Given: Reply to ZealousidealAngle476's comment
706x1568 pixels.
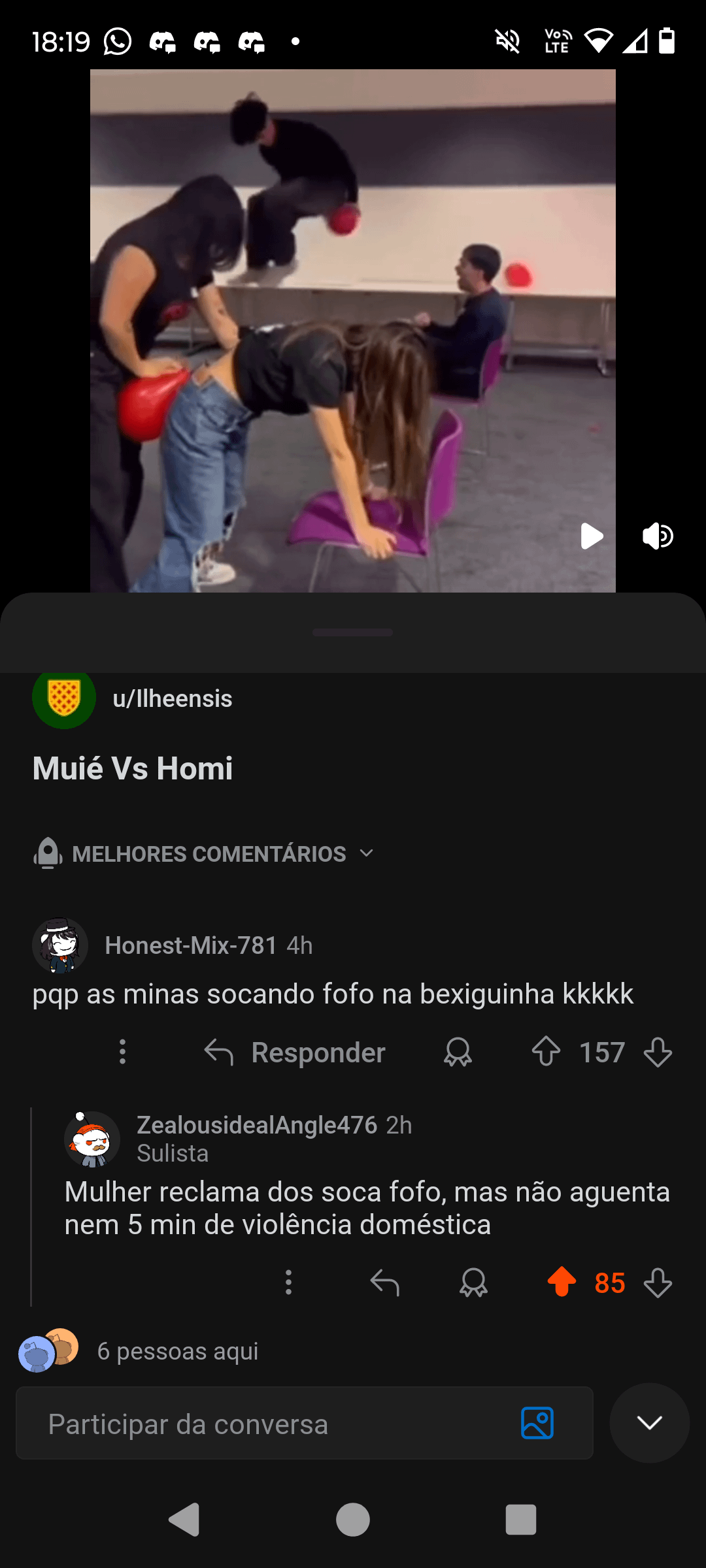Looking at the screenshot, I should [x=384, y=1282].
